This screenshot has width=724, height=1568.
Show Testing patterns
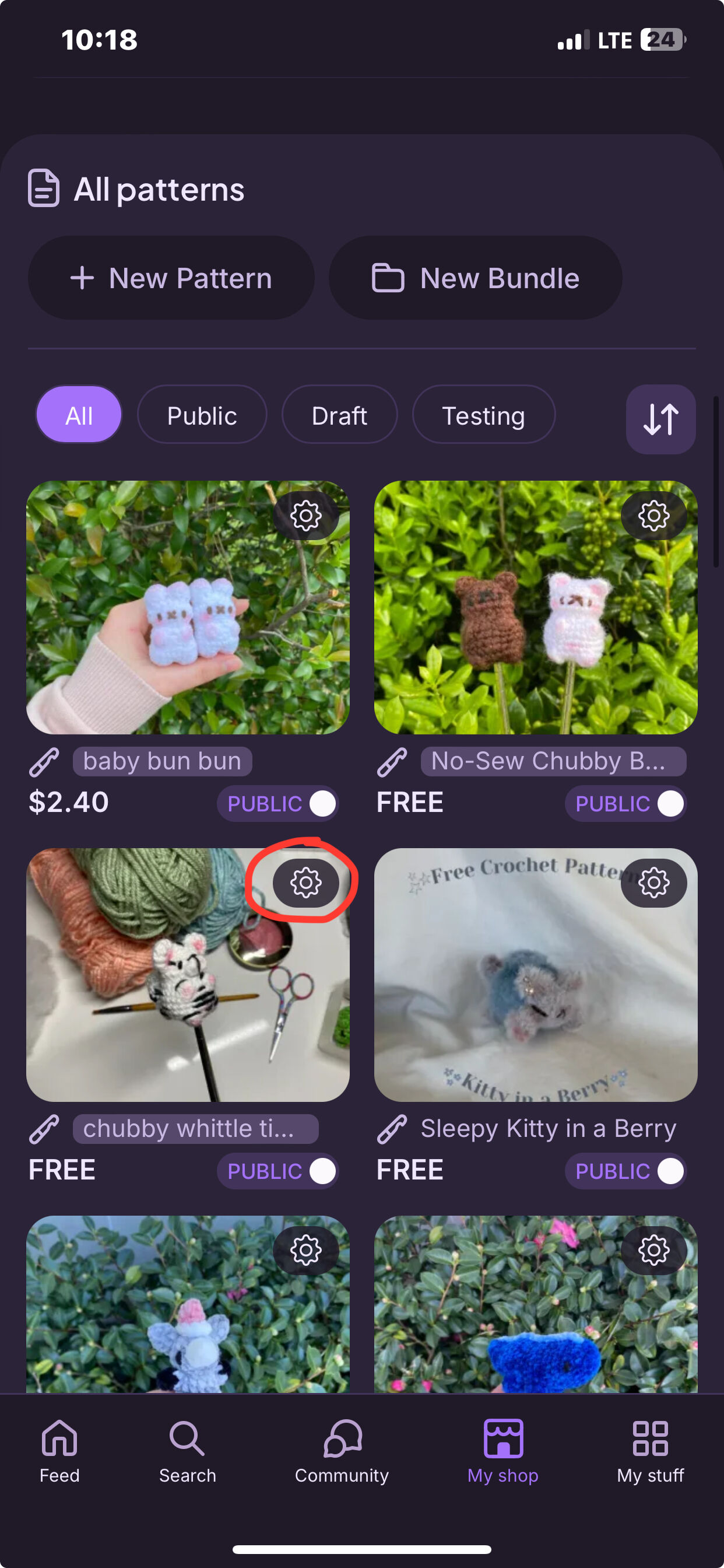(x=483, y=415)
